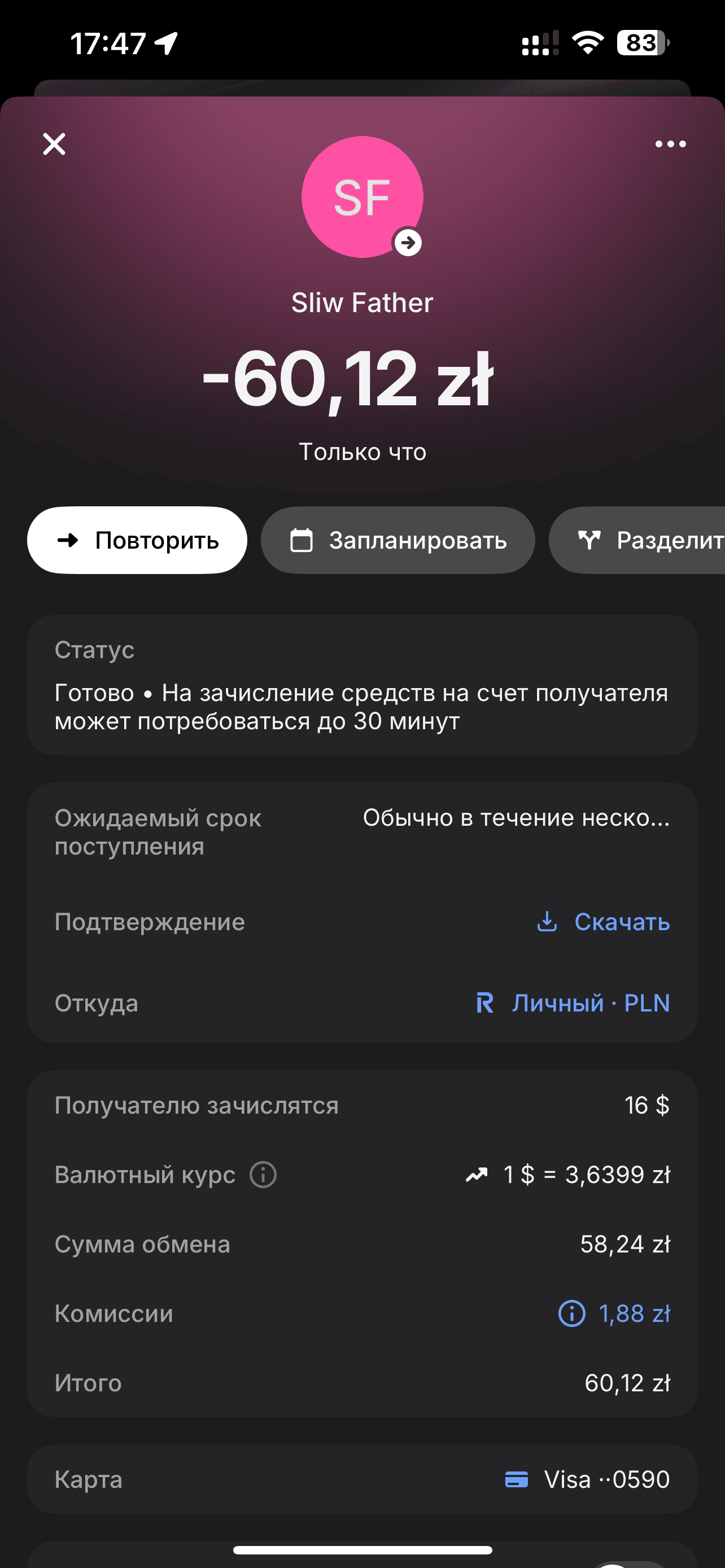This screenshot has width=725, height=1568.
Task: Open the Личный · PLN account
Action: (573, 1003)
